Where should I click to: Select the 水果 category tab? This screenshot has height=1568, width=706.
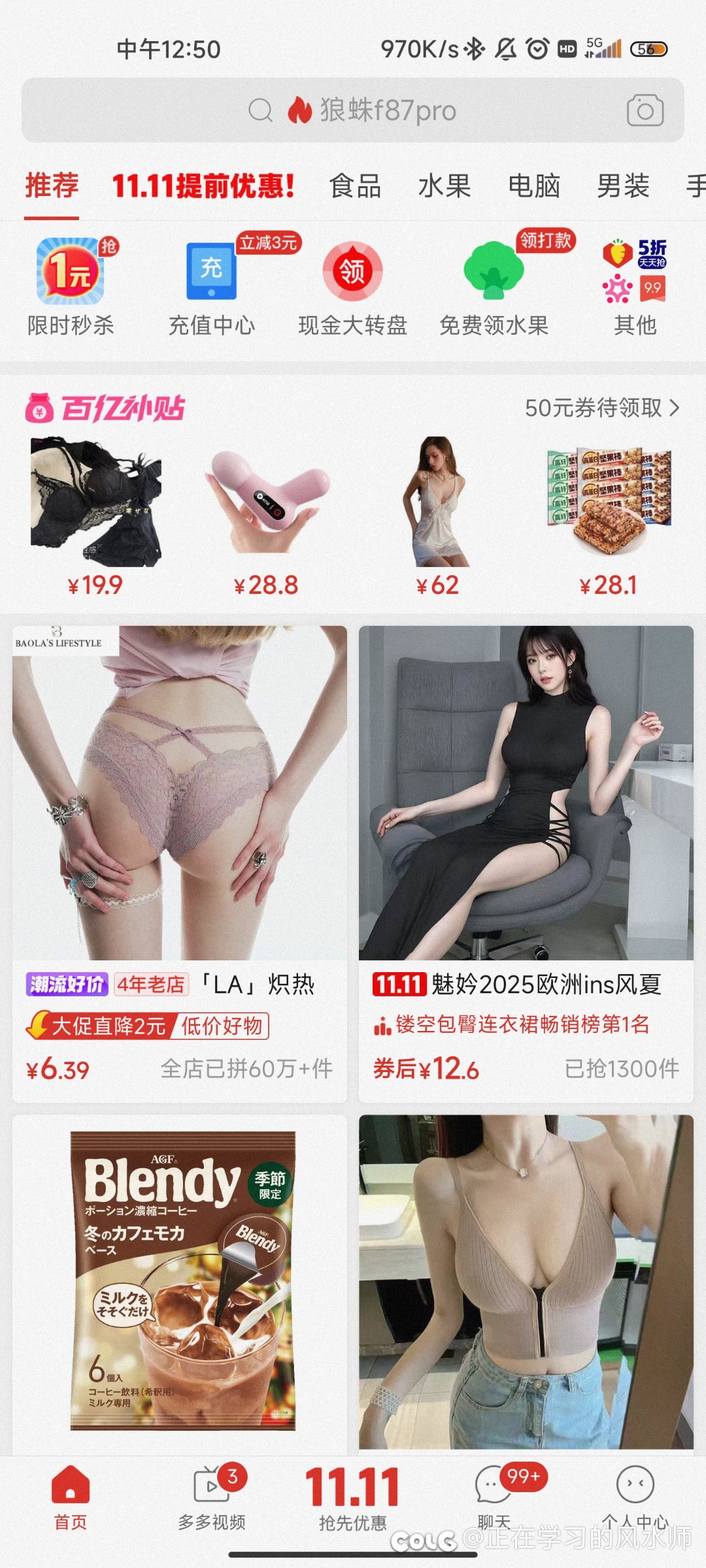tap(445, 186)
